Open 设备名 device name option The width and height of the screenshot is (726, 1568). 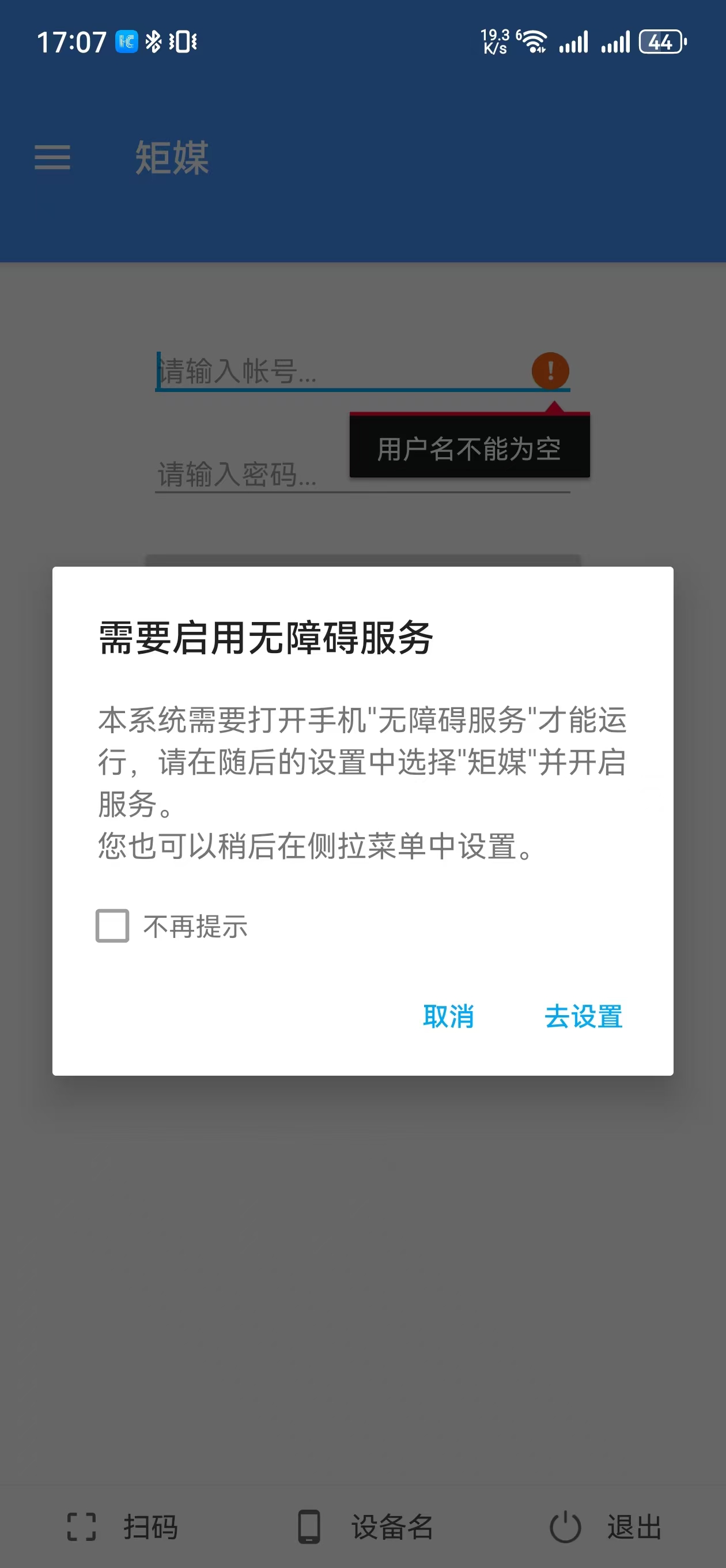pyautogui.click(x=365, y=1526)
